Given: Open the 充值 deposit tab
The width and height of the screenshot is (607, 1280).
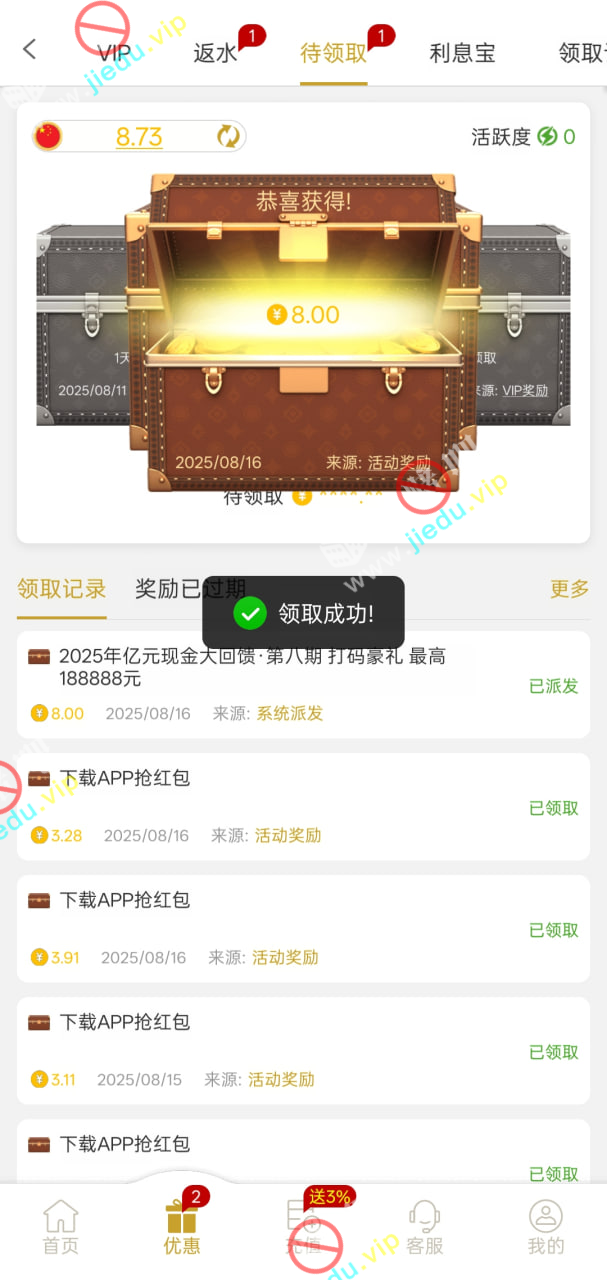Looking at the screenshot, I should click(x=303, y=1227).
